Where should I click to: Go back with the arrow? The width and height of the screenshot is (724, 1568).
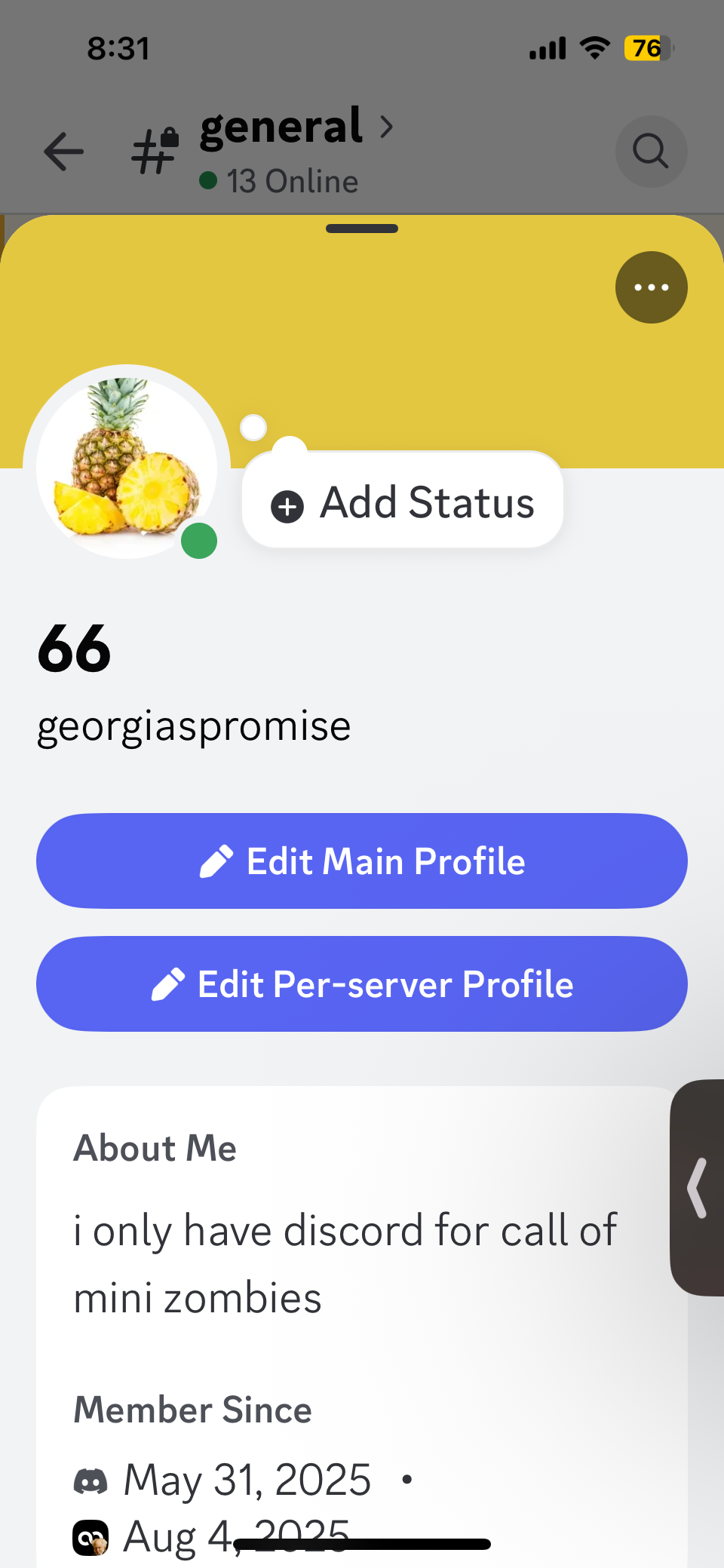pos(64,152)
